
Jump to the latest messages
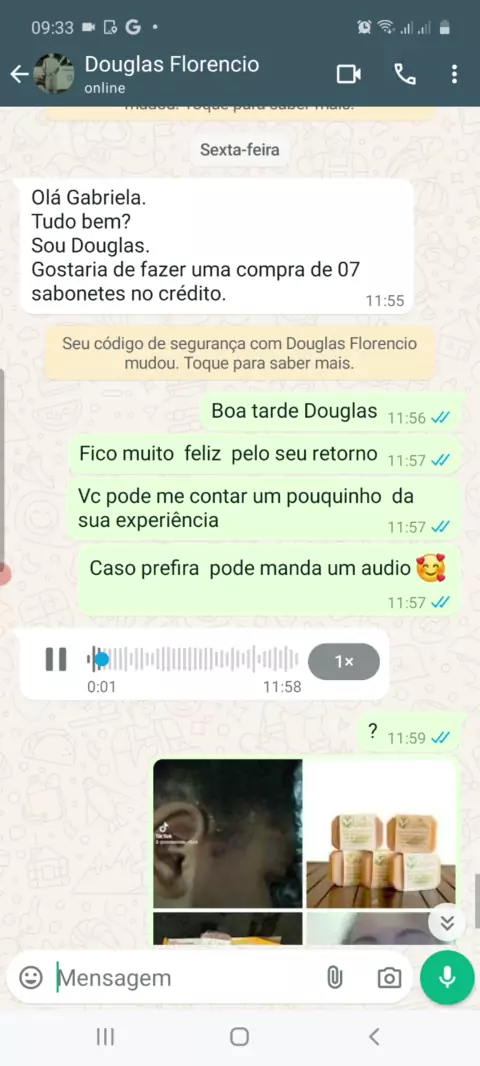point(447,923)
